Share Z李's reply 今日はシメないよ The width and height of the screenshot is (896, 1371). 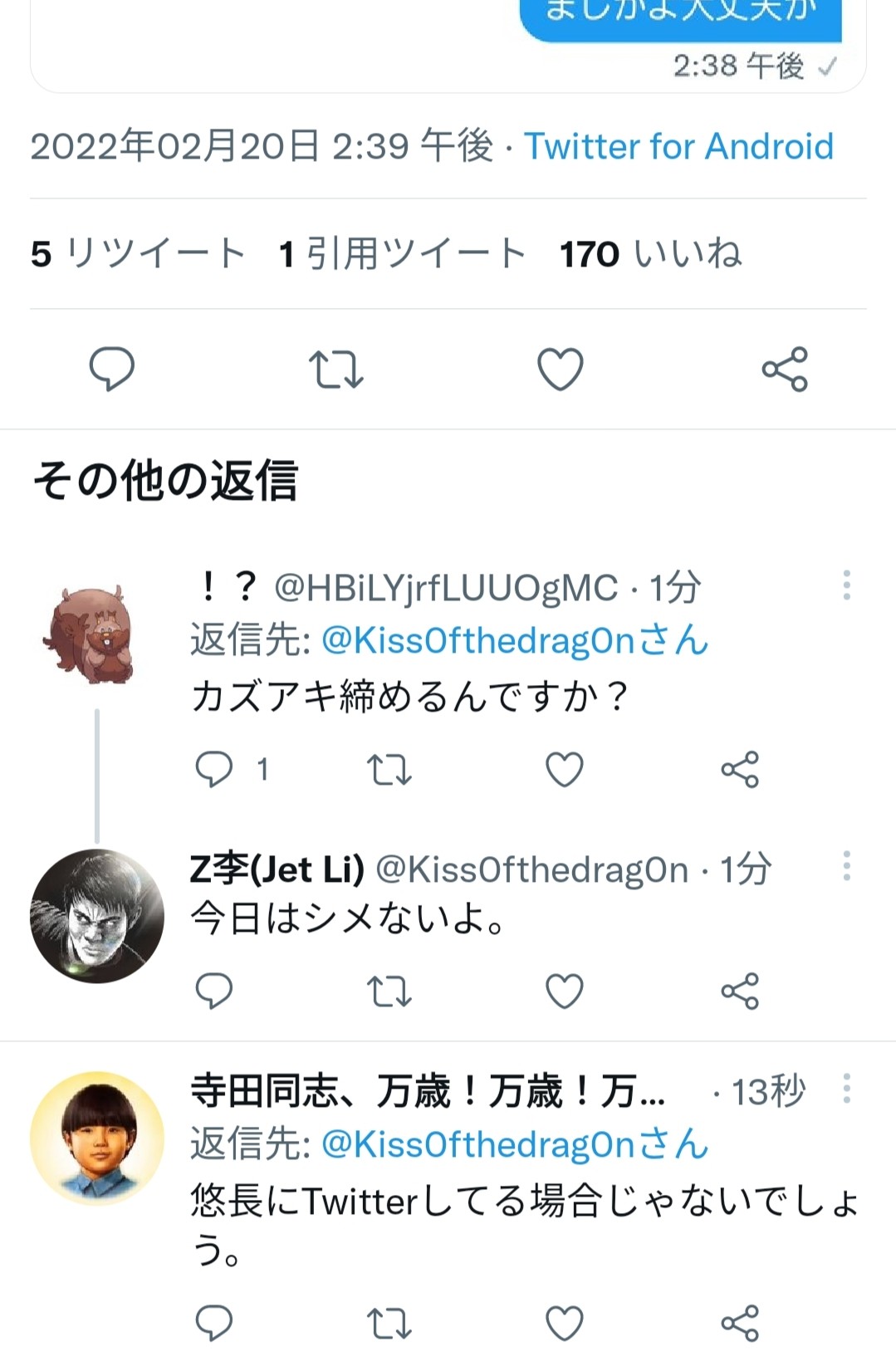tap(740, 991)
